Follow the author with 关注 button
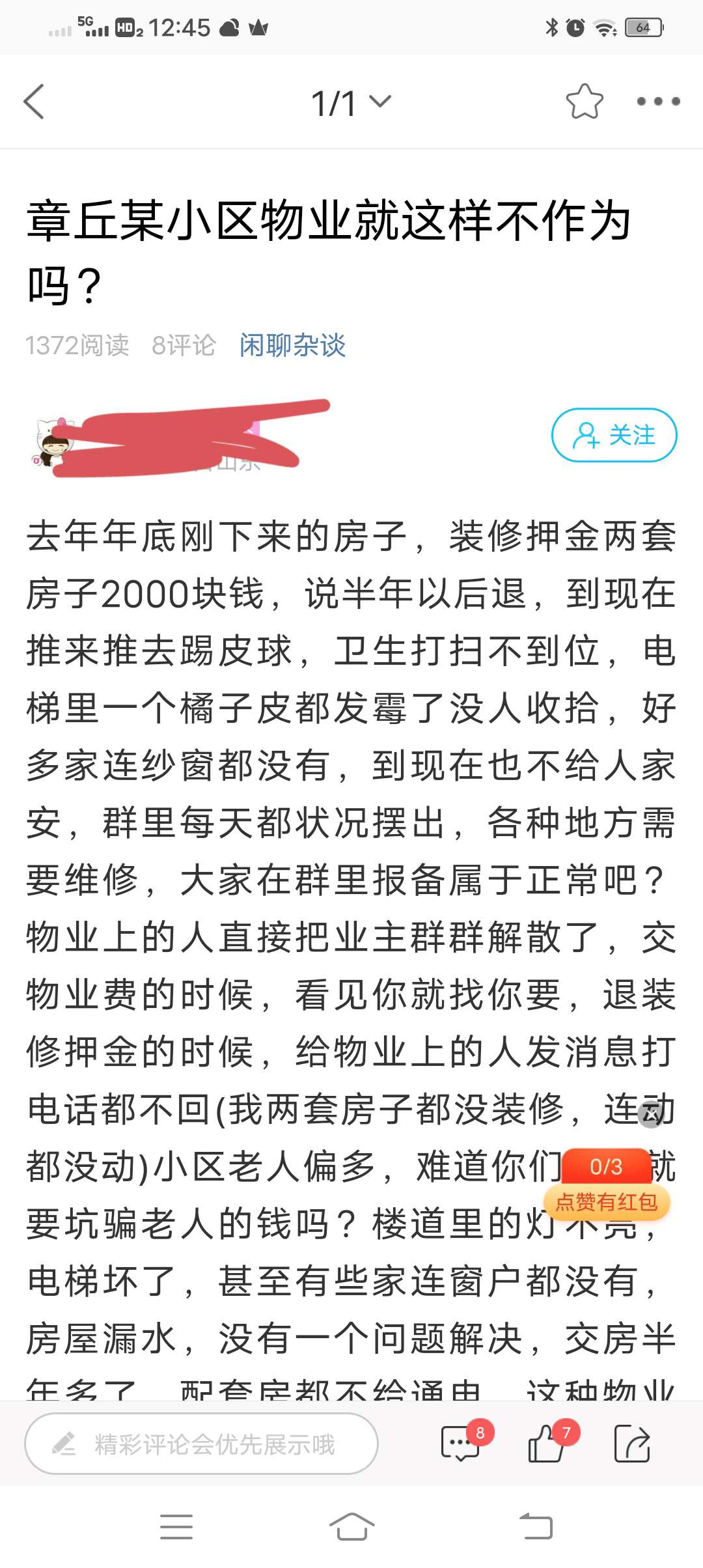 pyautogui.click(x=614, y=435)
